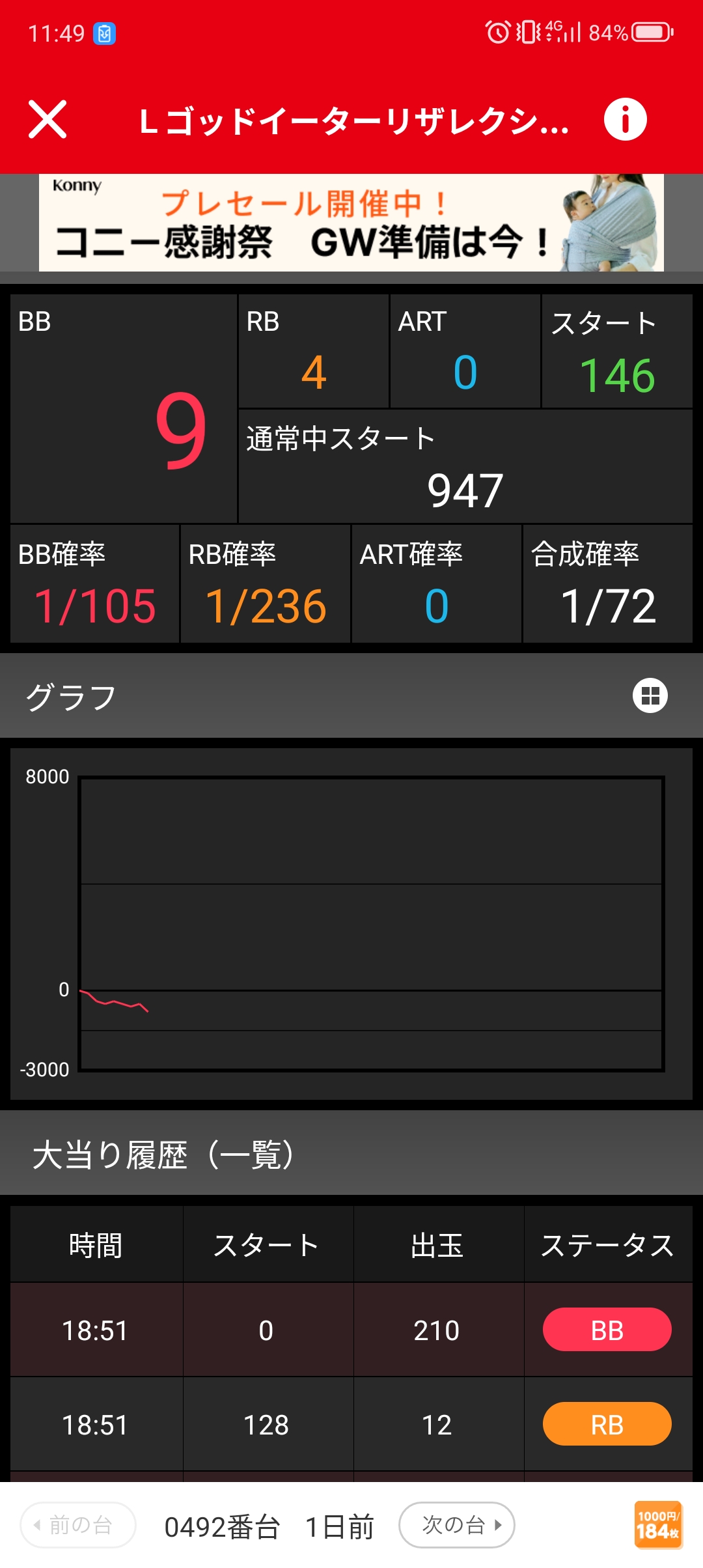Image resolution: width=703 pixels, height=1568 pixels.
Task: Open the 1000円/184枚 rate badge
Action: coord(657,1525)
